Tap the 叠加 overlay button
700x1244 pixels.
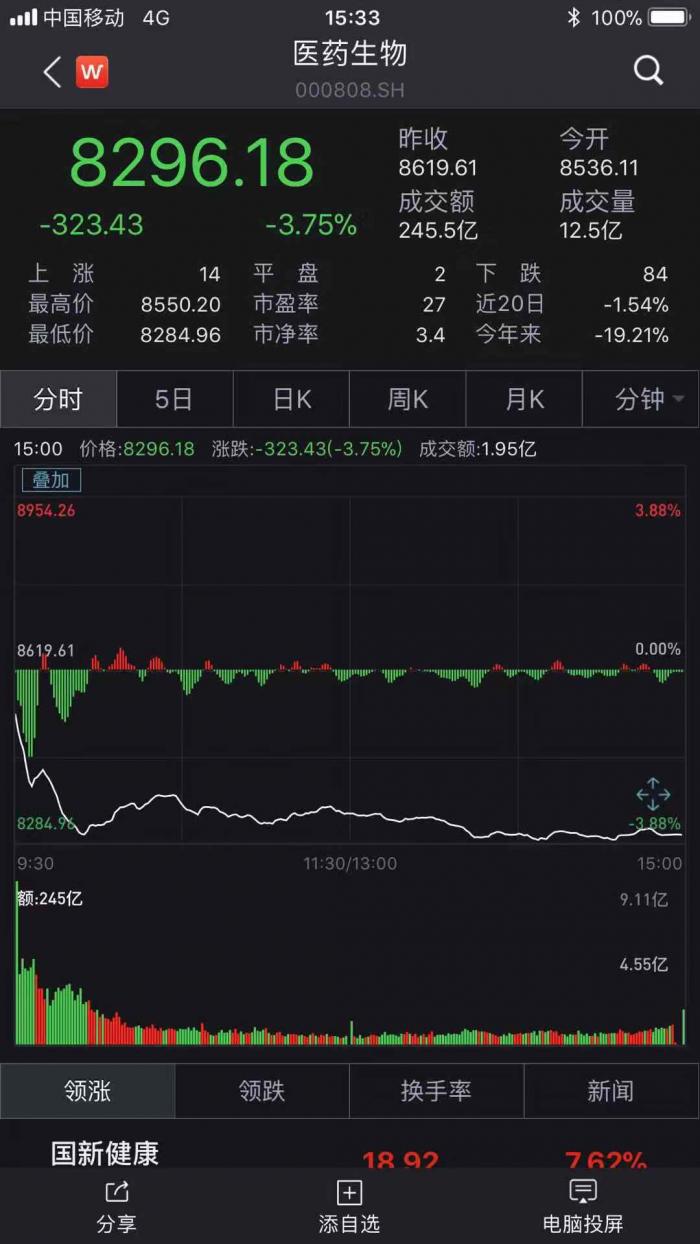(x=51, y=480)
